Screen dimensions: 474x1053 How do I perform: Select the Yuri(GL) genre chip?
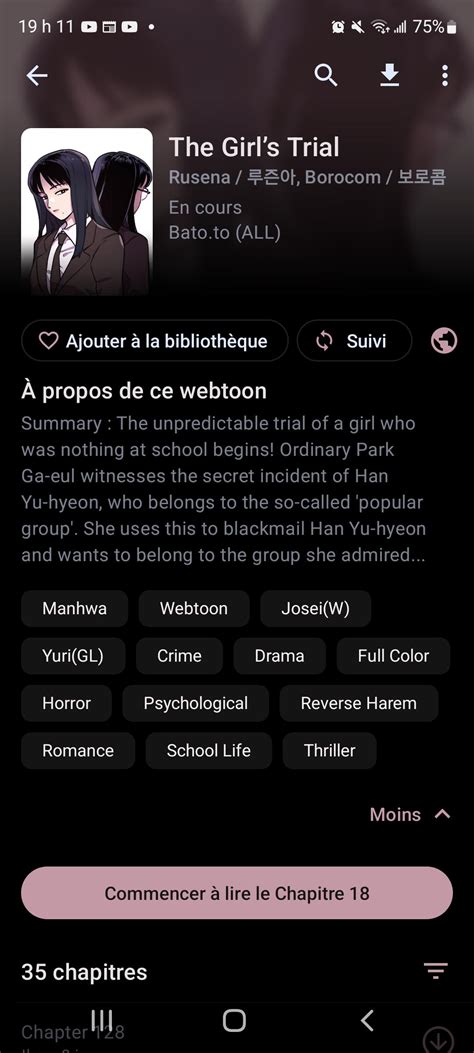[x=73, y=655]
